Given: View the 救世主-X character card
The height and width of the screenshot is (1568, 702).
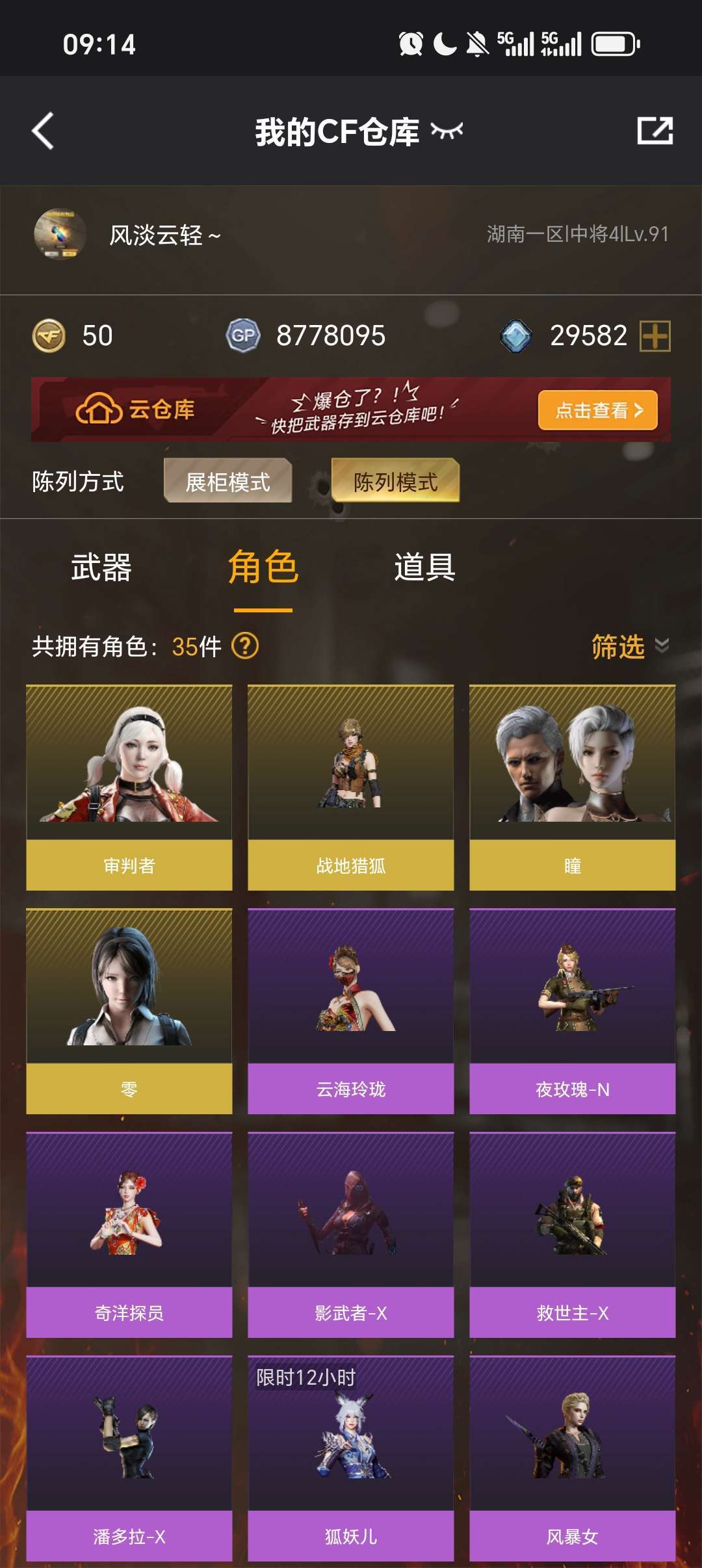Looking at the screenshot, I should (573, 1235).
